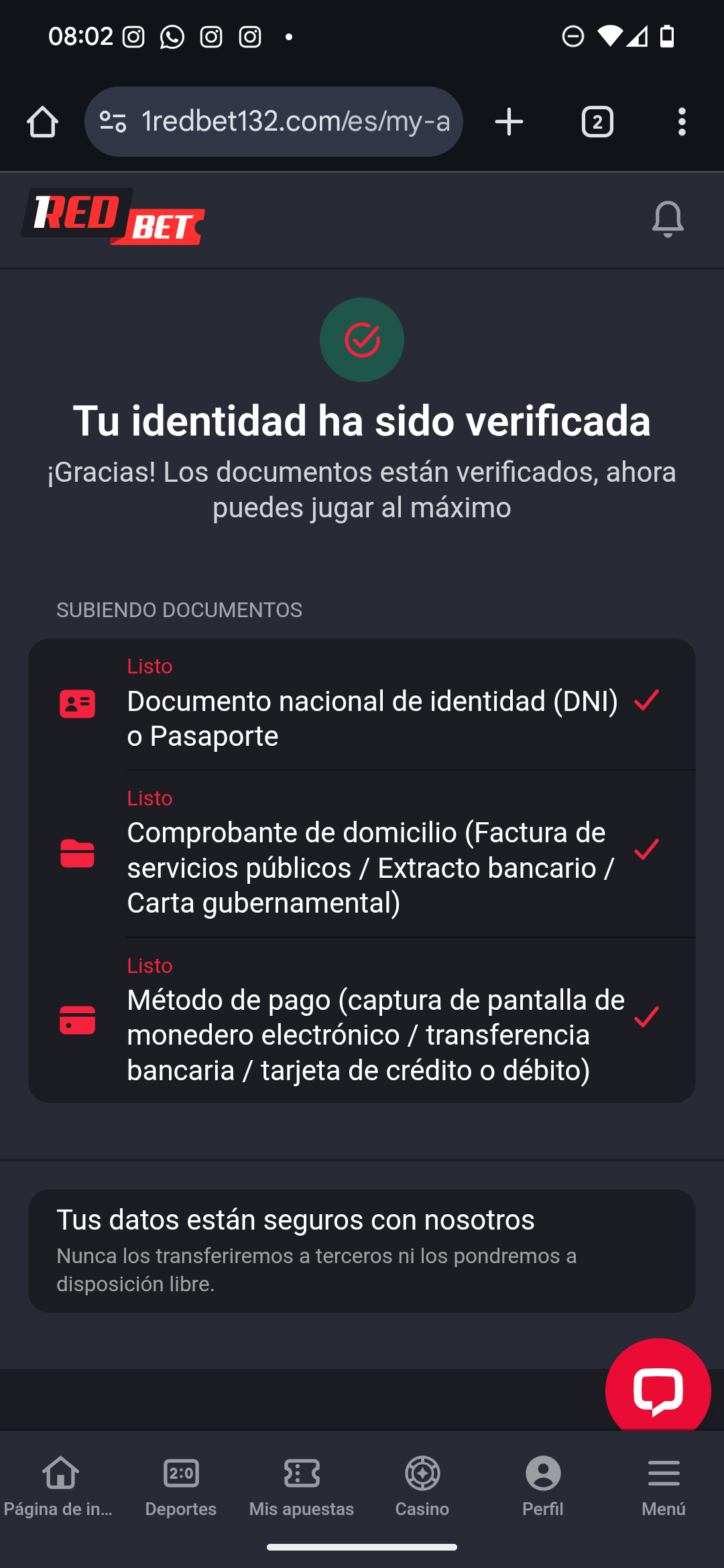The width and height of the screenshot is (724, 1568).
Task: Open the browser three-dot menu
Action: [682, 121]
